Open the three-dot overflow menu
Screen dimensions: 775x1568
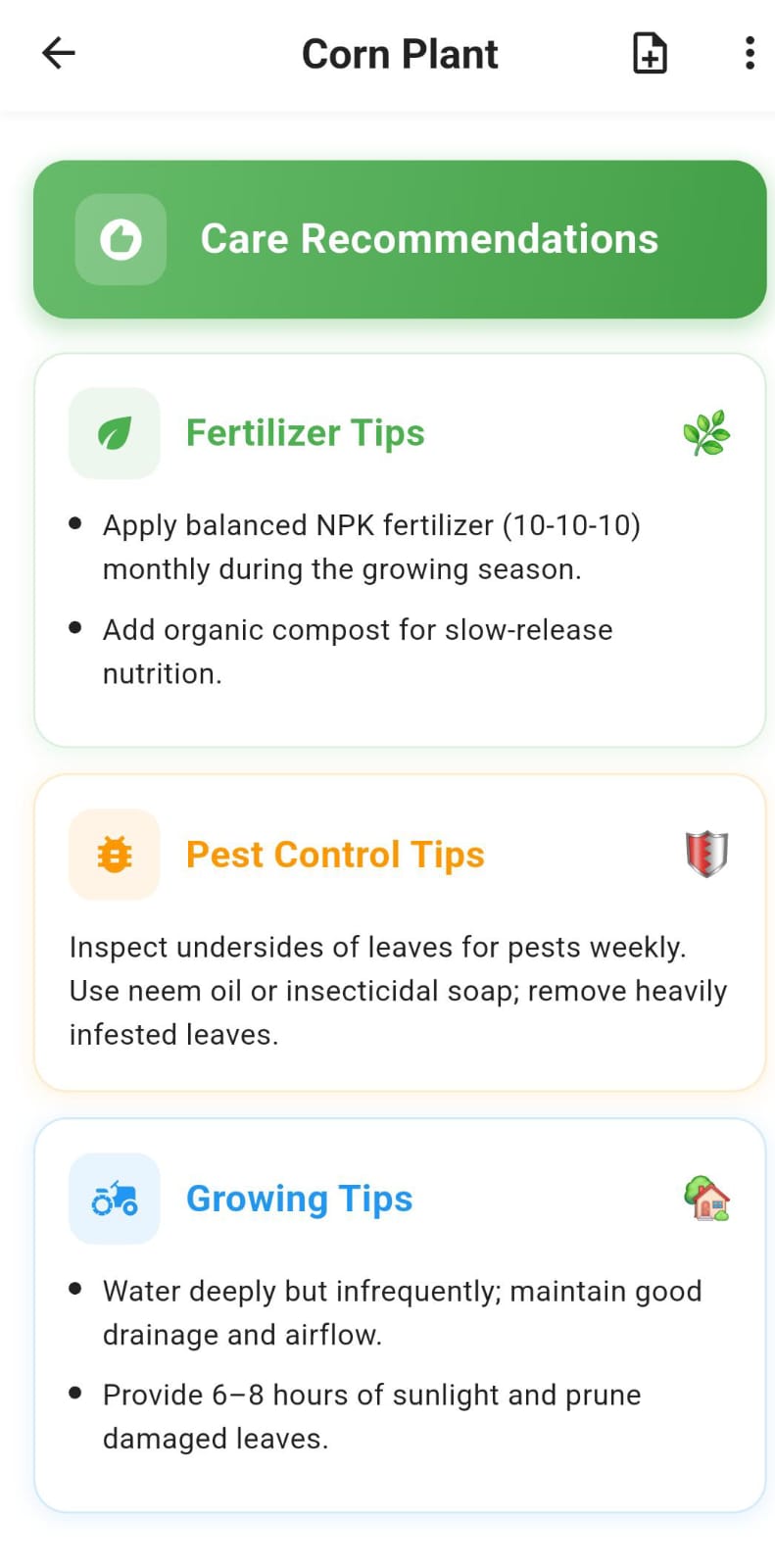click(x=750, y=53)
